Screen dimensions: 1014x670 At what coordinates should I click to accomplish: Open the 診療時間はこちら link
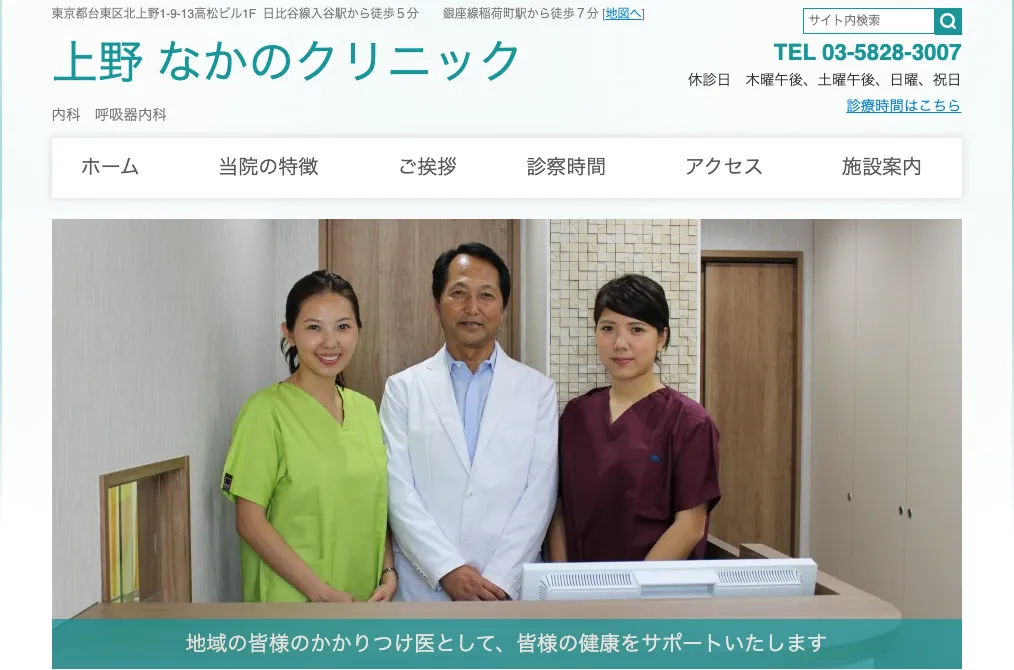pyautogui.click(x=903, y=106)
